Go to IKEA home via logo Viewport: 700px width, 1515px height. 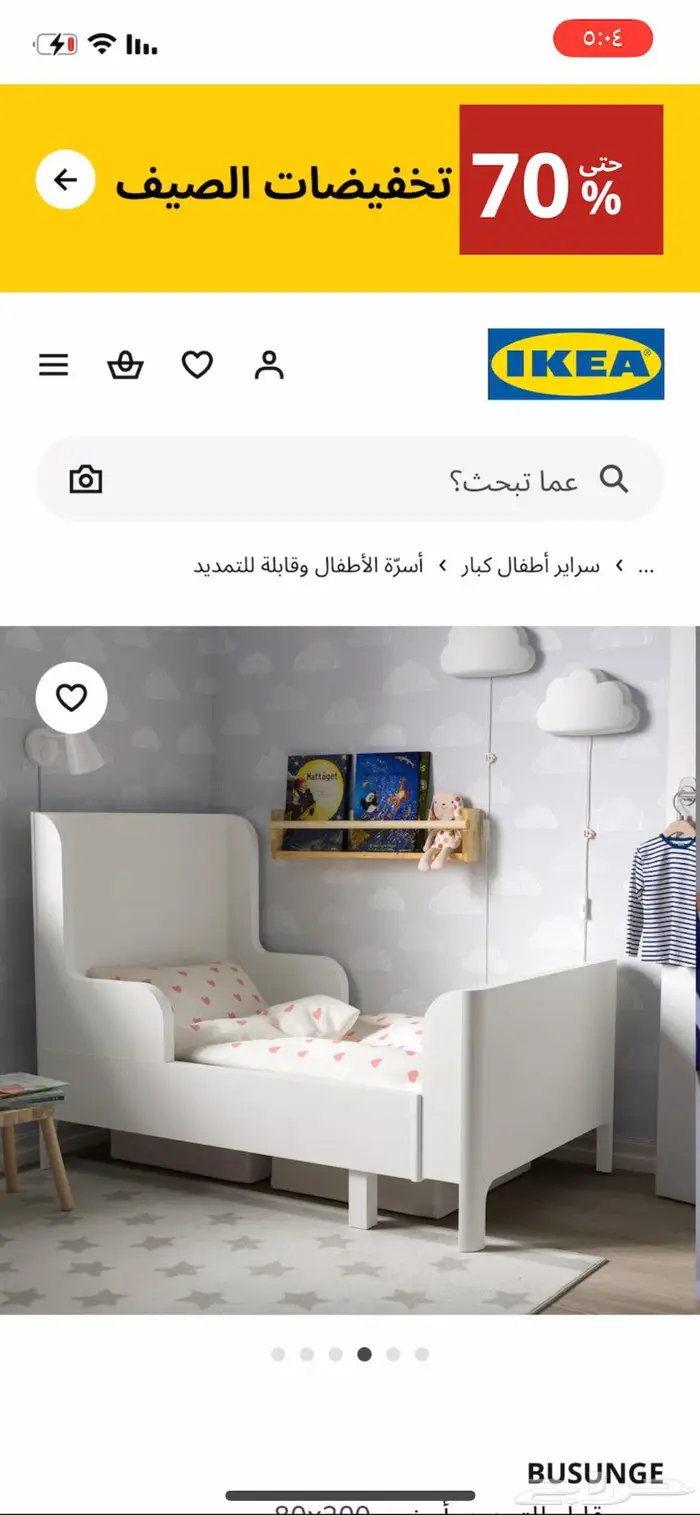point(575,364)
